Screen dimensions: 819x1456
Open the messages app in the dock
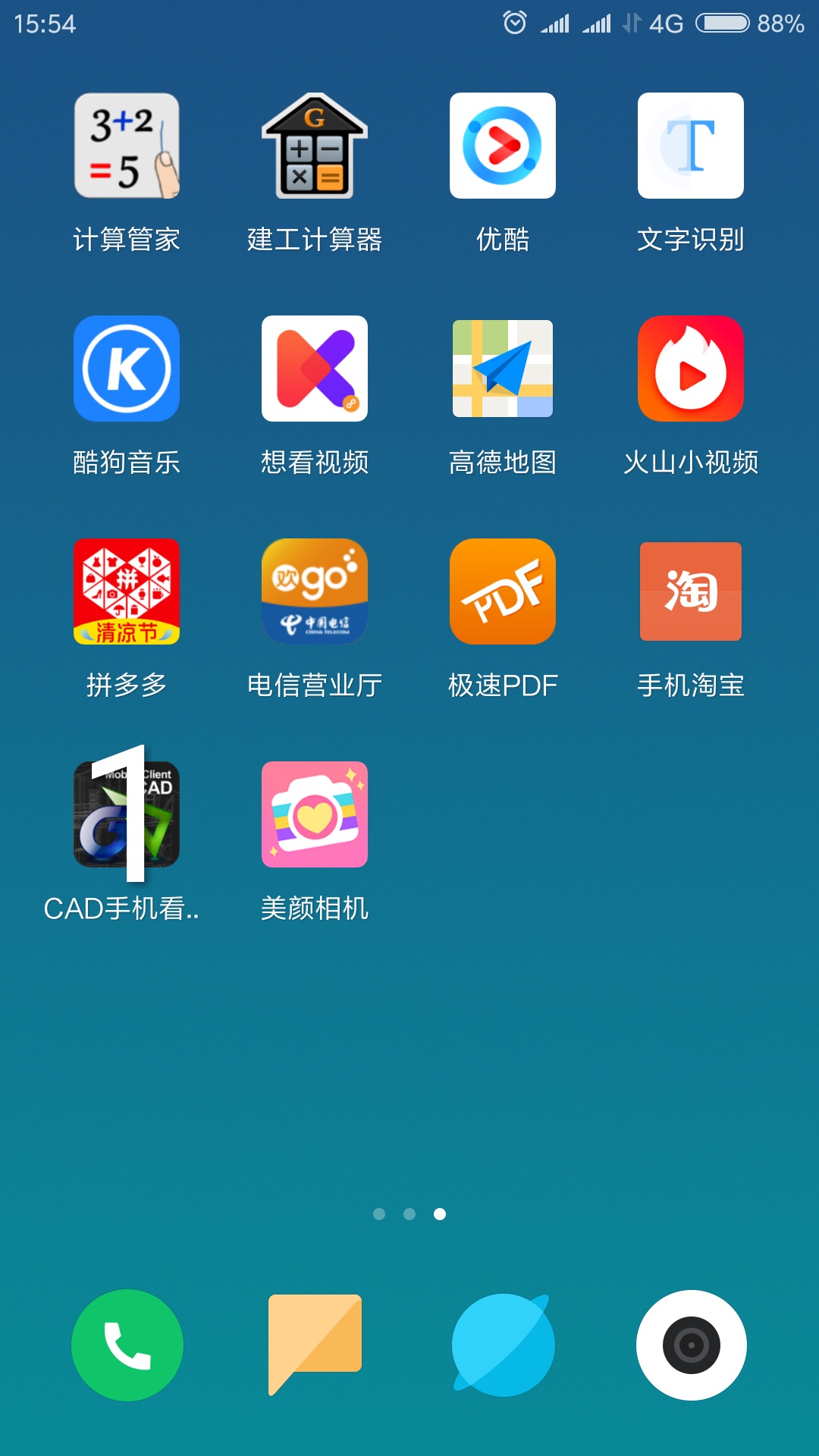315,1345
